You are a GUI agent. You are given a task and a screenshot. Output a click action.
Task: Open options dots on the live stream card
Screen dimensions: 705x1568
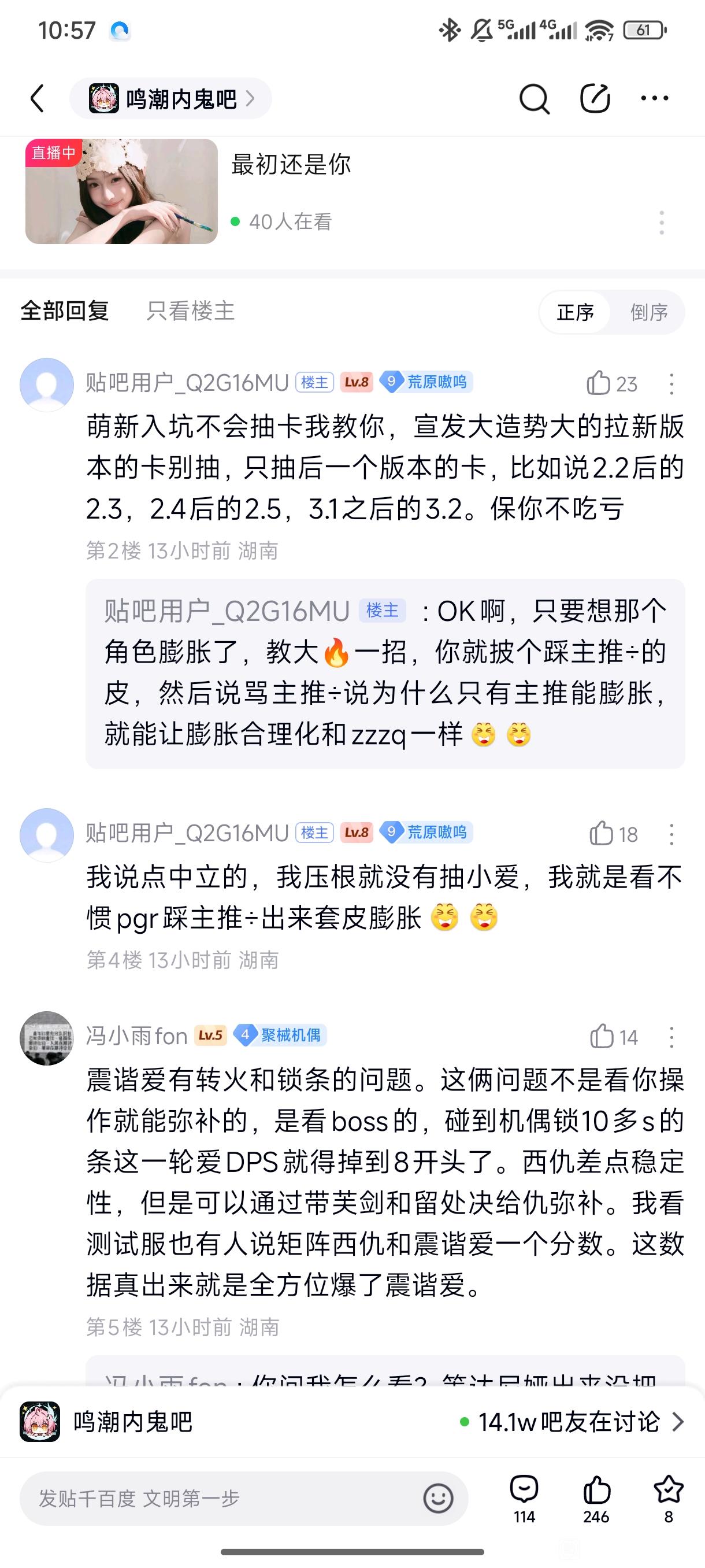[x=661, y=223]
